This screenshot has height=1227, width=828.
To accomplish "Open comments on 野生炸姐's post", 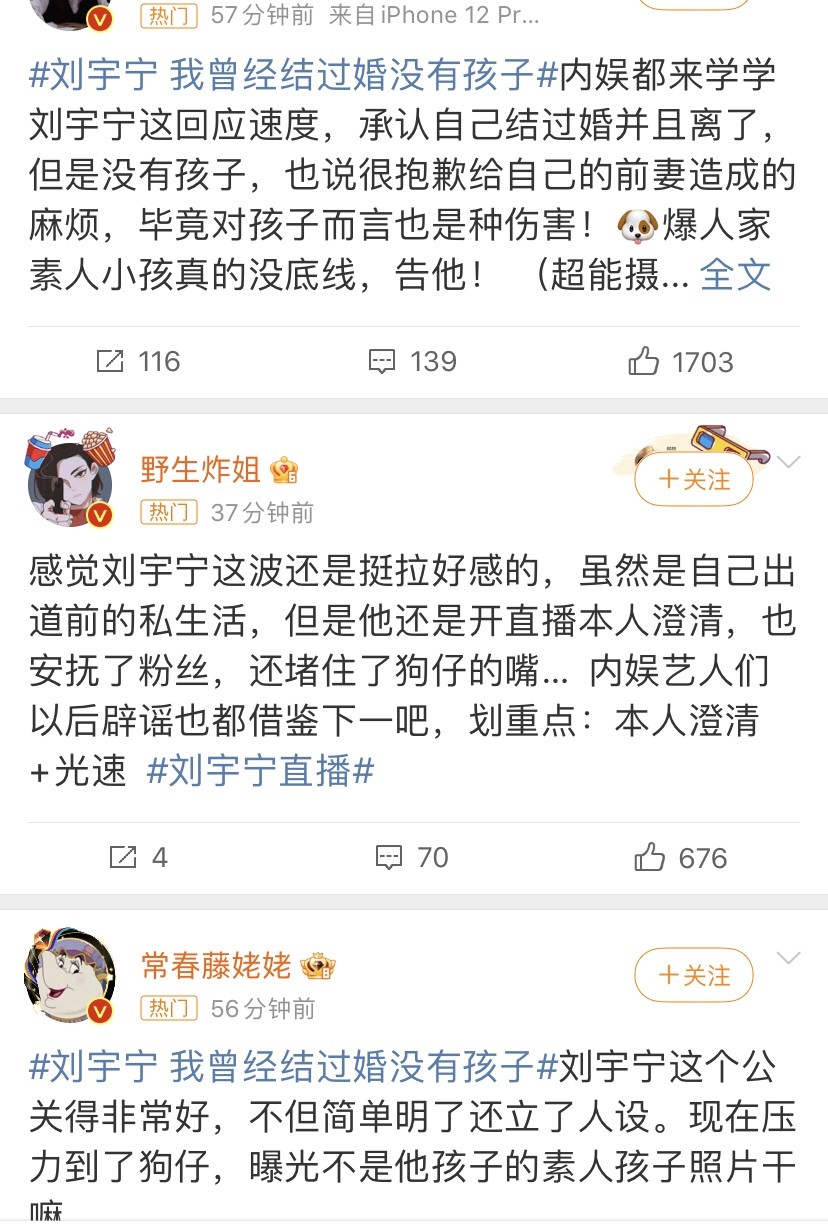I will 412,857.
